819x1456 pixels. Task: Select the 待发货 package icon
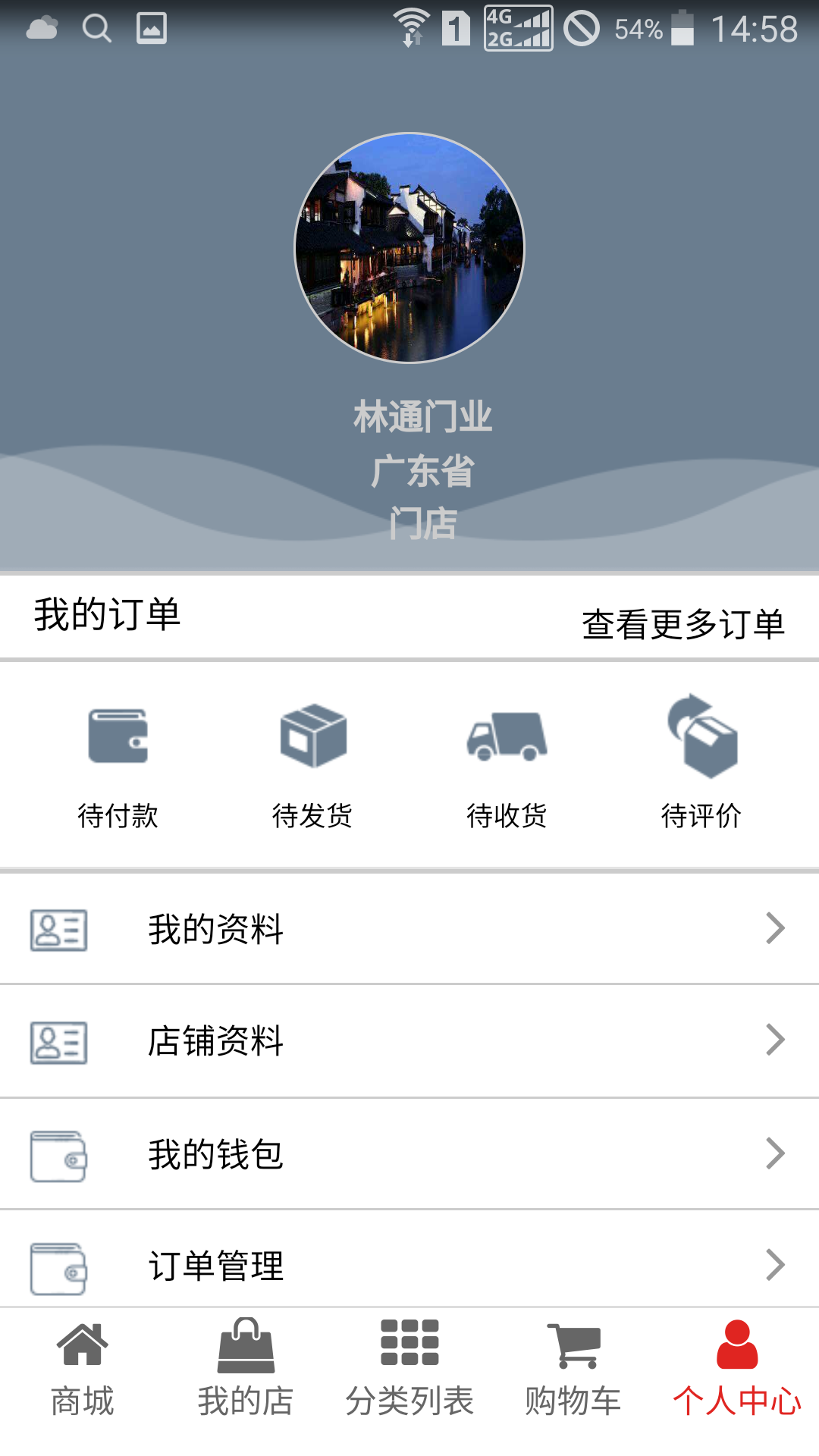[x=312, y=734]
